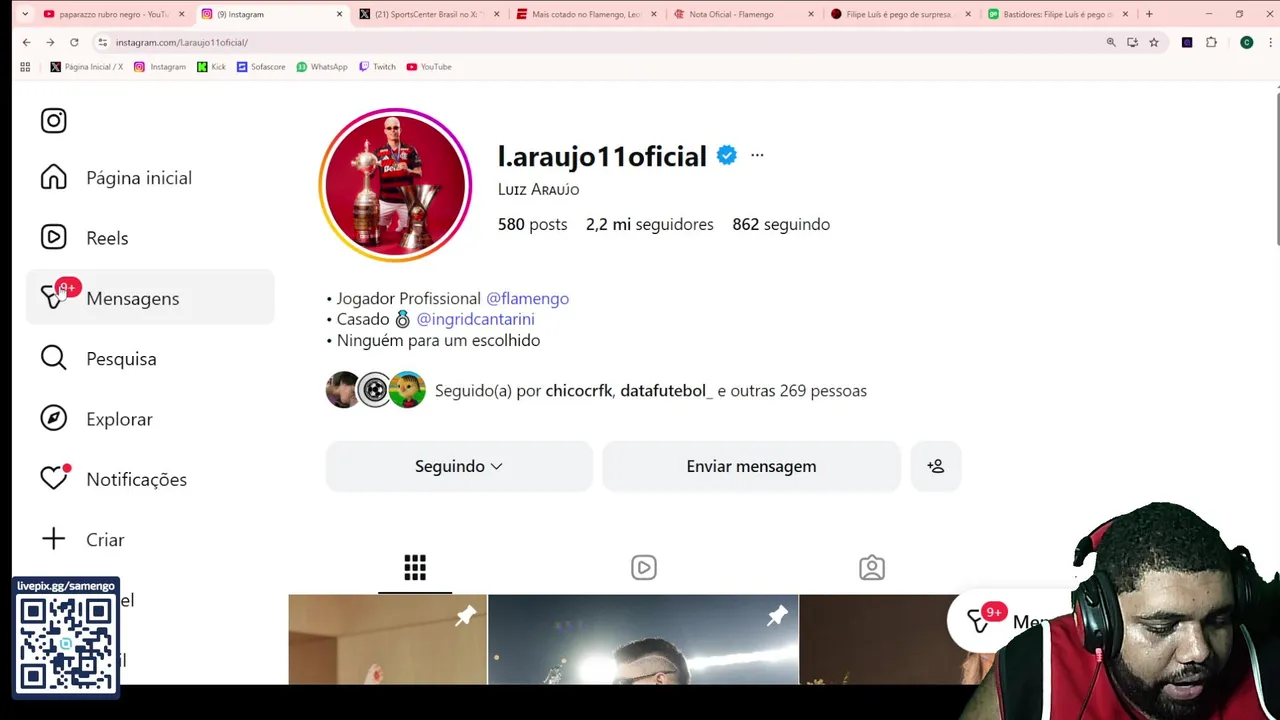Tap Enviar mensagem button
This screenshot has width=1280, height=720.
click(751, 466)
